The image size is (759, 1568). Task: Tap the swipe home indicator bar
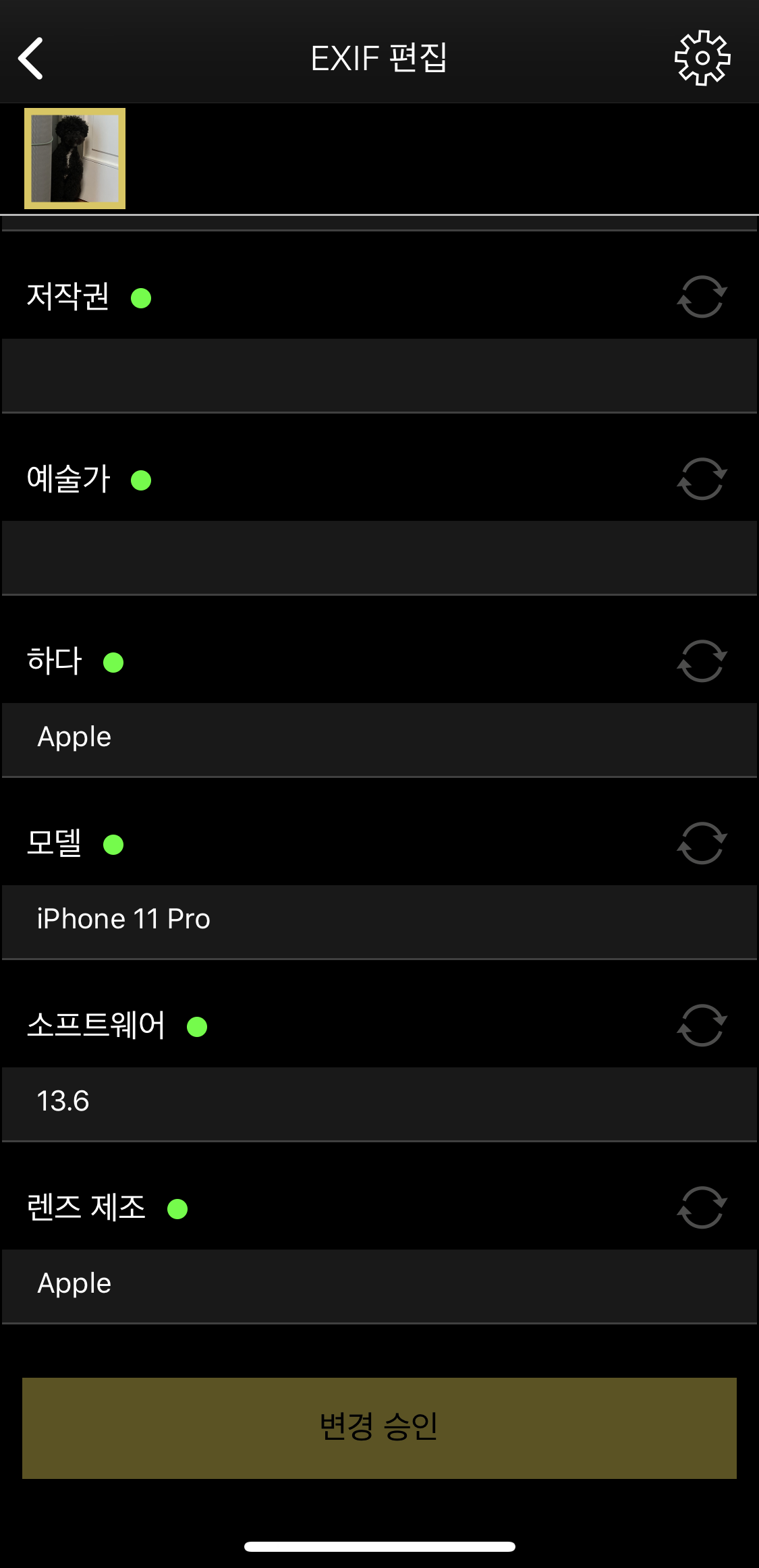(379, 1547)
